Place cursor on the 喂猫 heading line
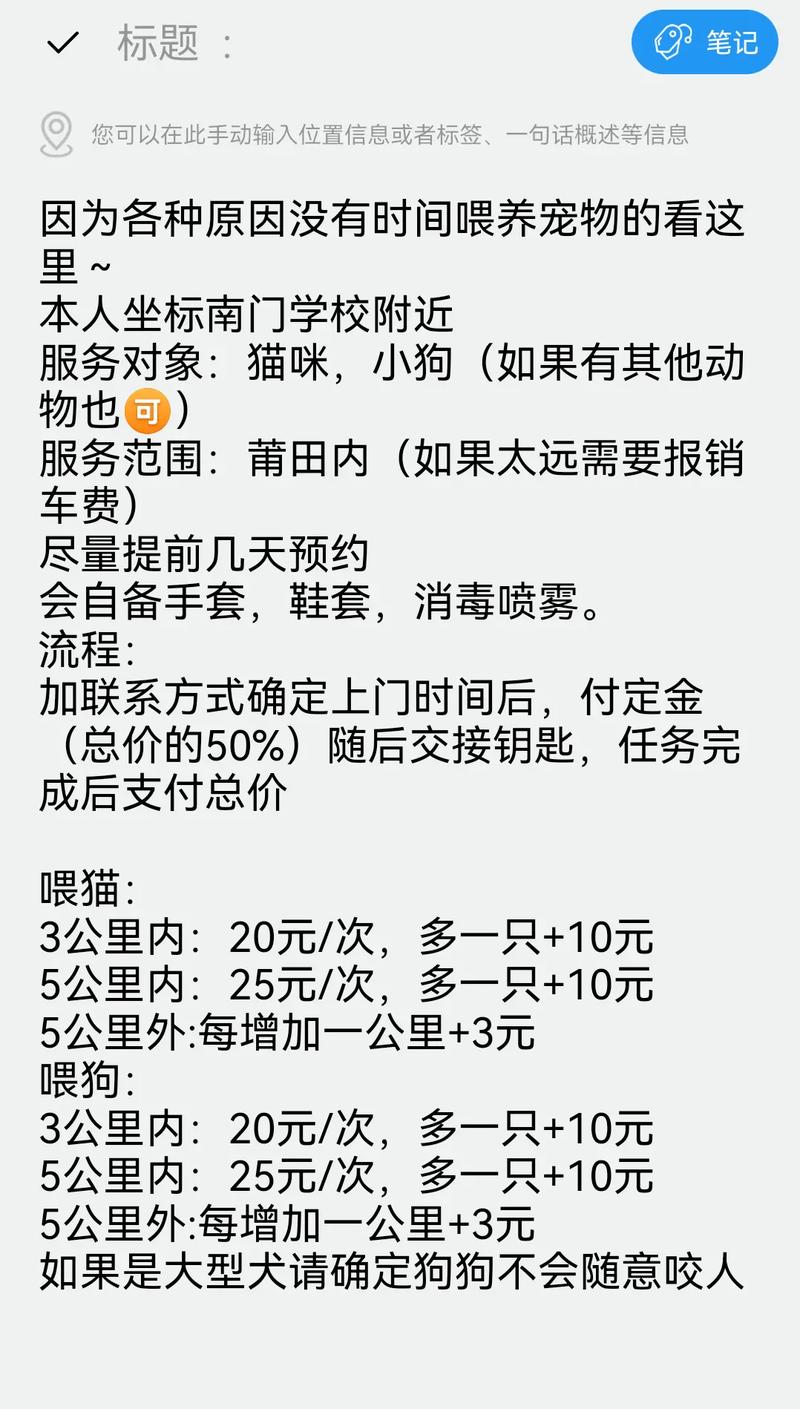 tap(78, 889)
